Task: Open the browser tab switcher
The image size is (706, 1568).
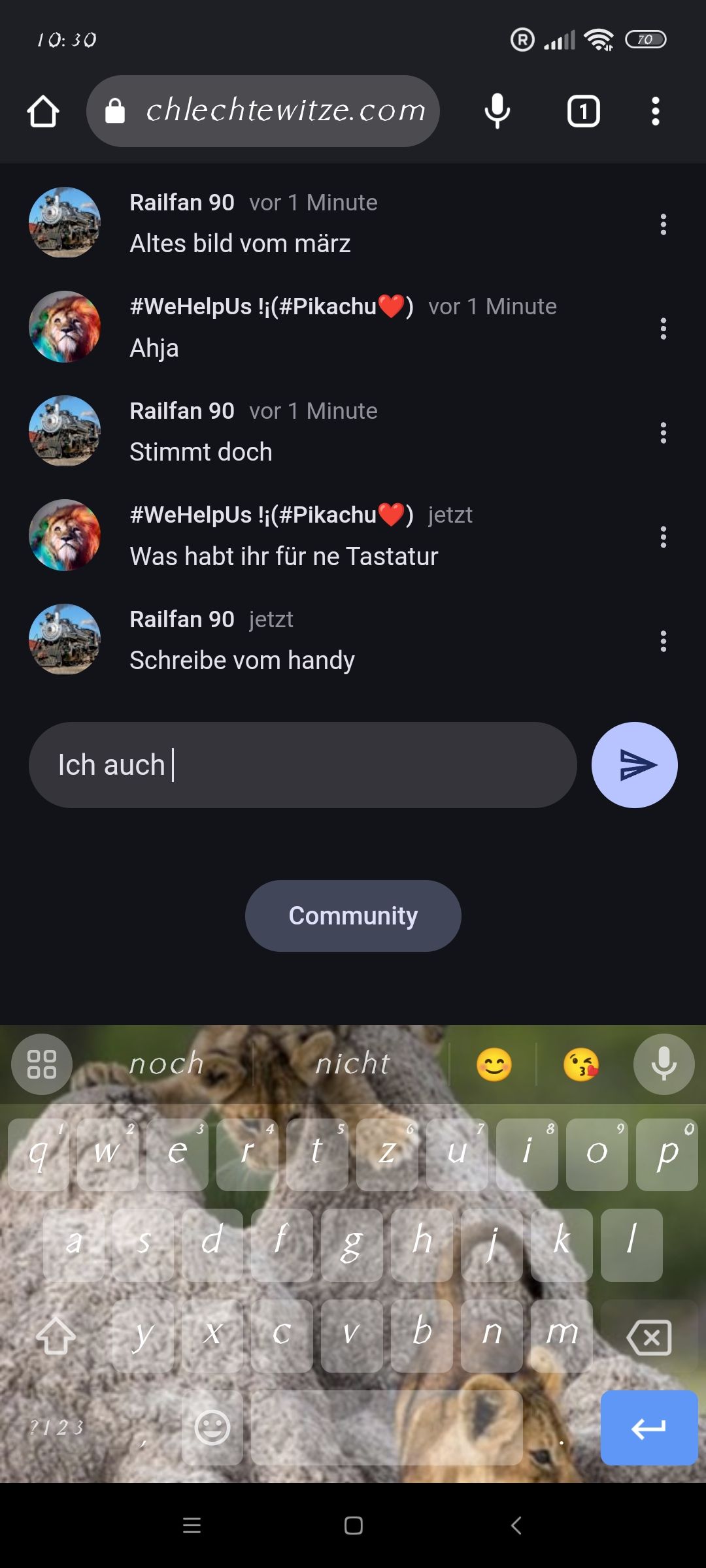Action: (583, 111)
